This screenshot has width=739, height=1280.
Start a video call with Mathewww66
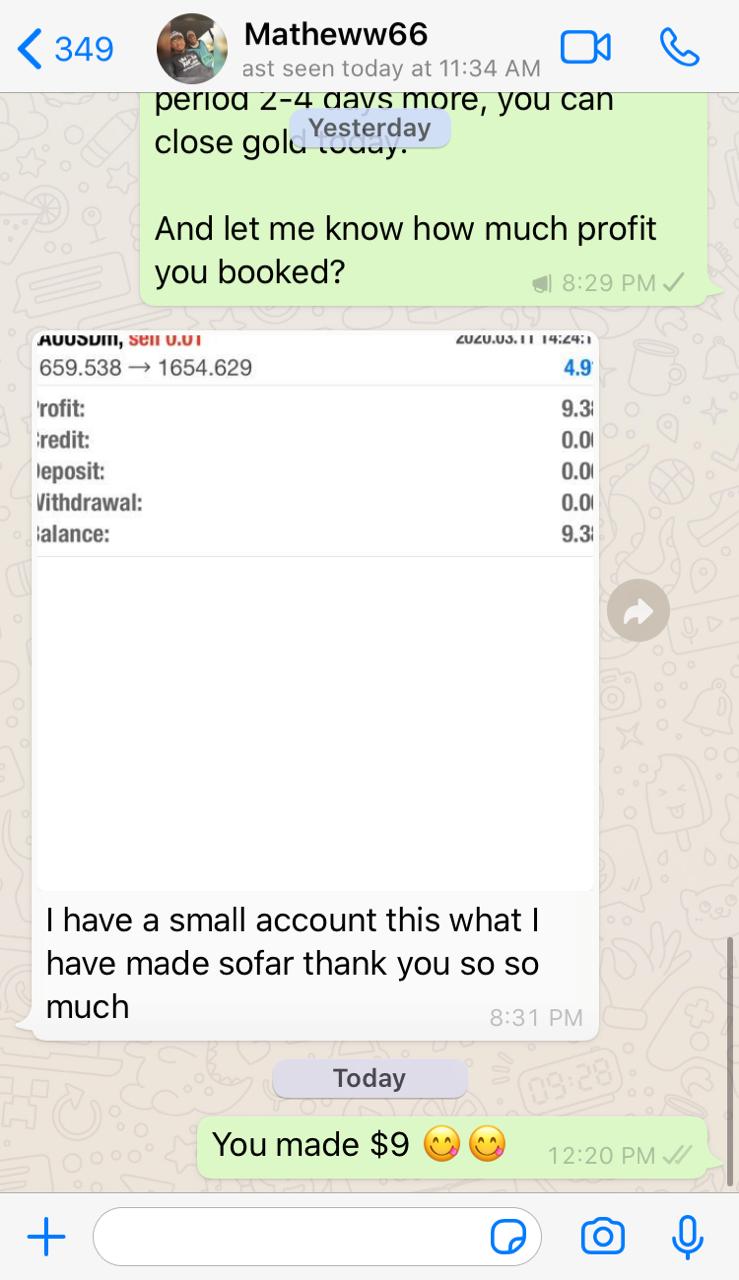pos(585,48)
